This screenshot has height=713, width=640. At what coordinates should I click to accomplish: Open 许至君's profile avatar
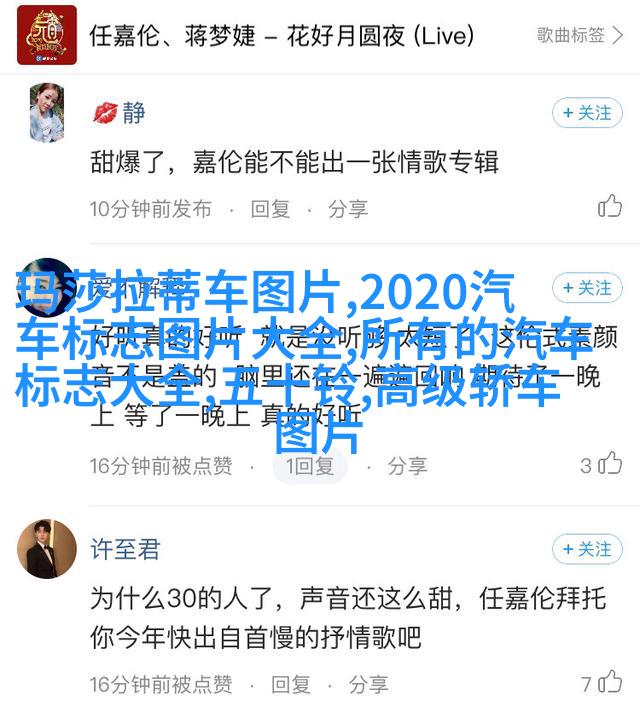[47, 549]
